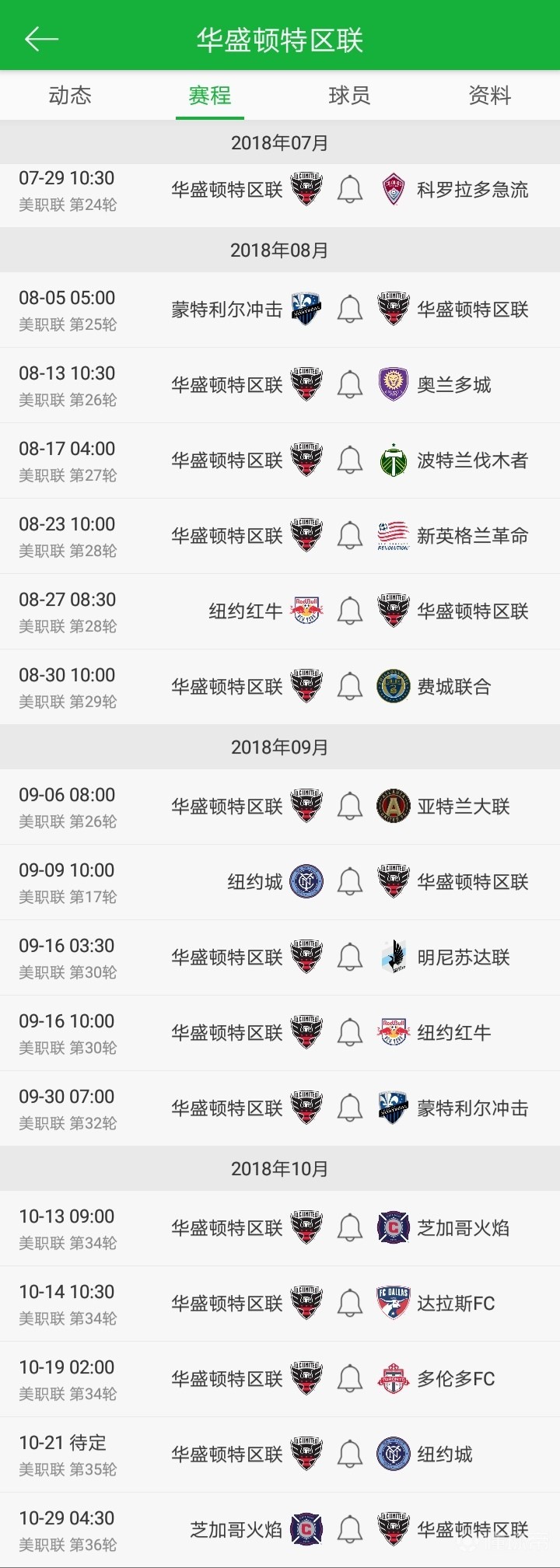Set reminder for 亚特兰大联 match
The height and width of the screenshot is (1568, 560).
pos(350,807)
